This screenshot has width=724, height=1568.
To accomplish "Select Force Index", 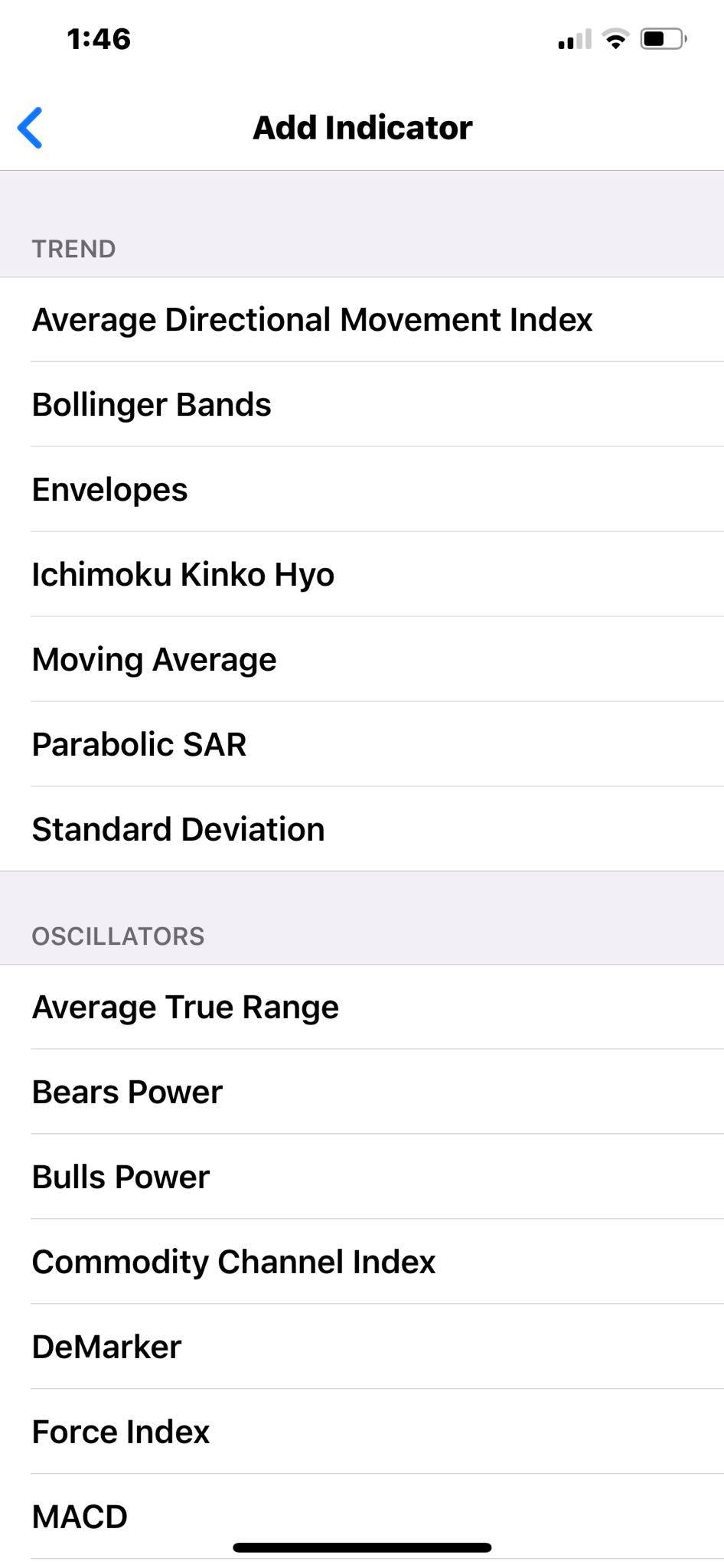I will 362,1432.
